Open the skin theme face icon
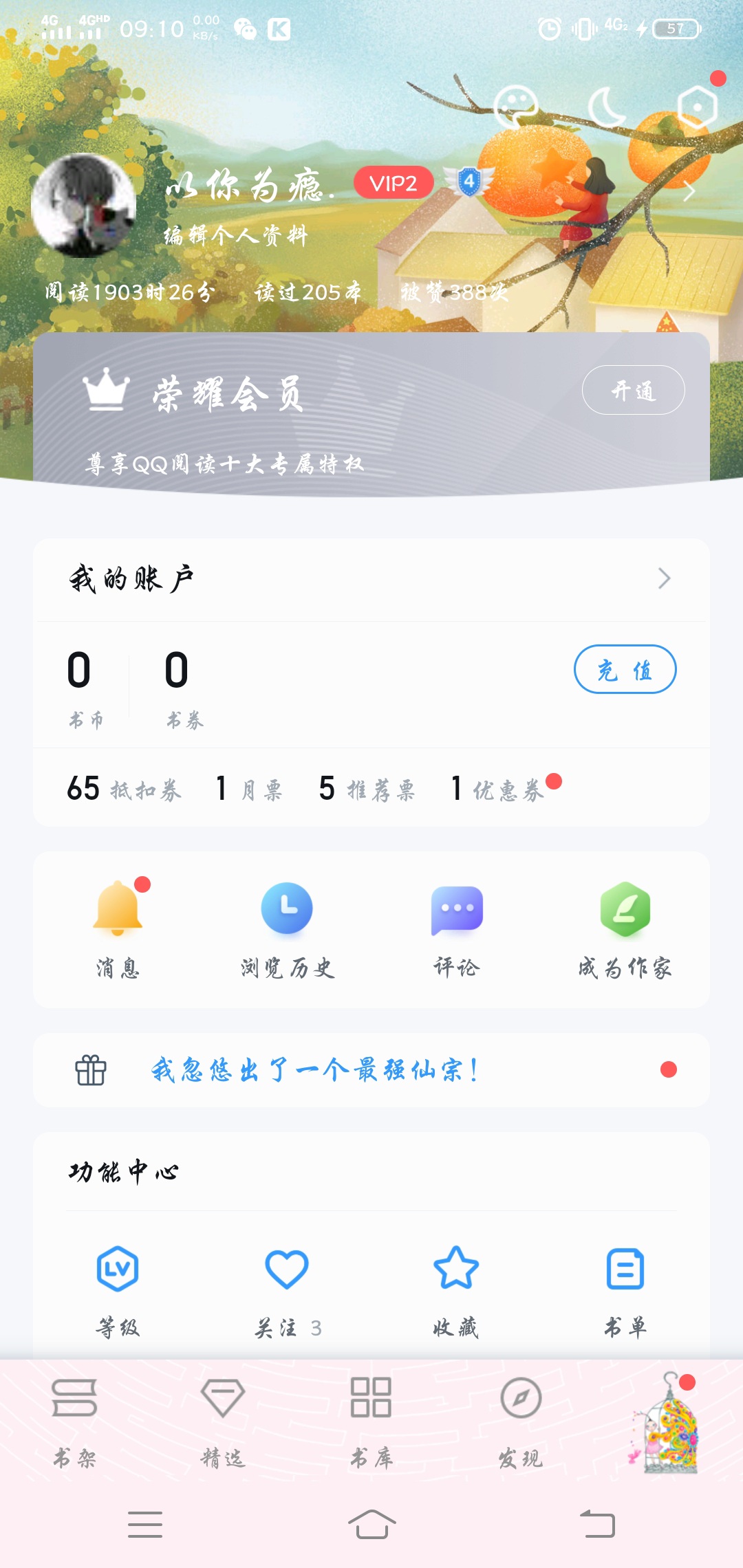The image size is (743, 1568). [516, 107]
